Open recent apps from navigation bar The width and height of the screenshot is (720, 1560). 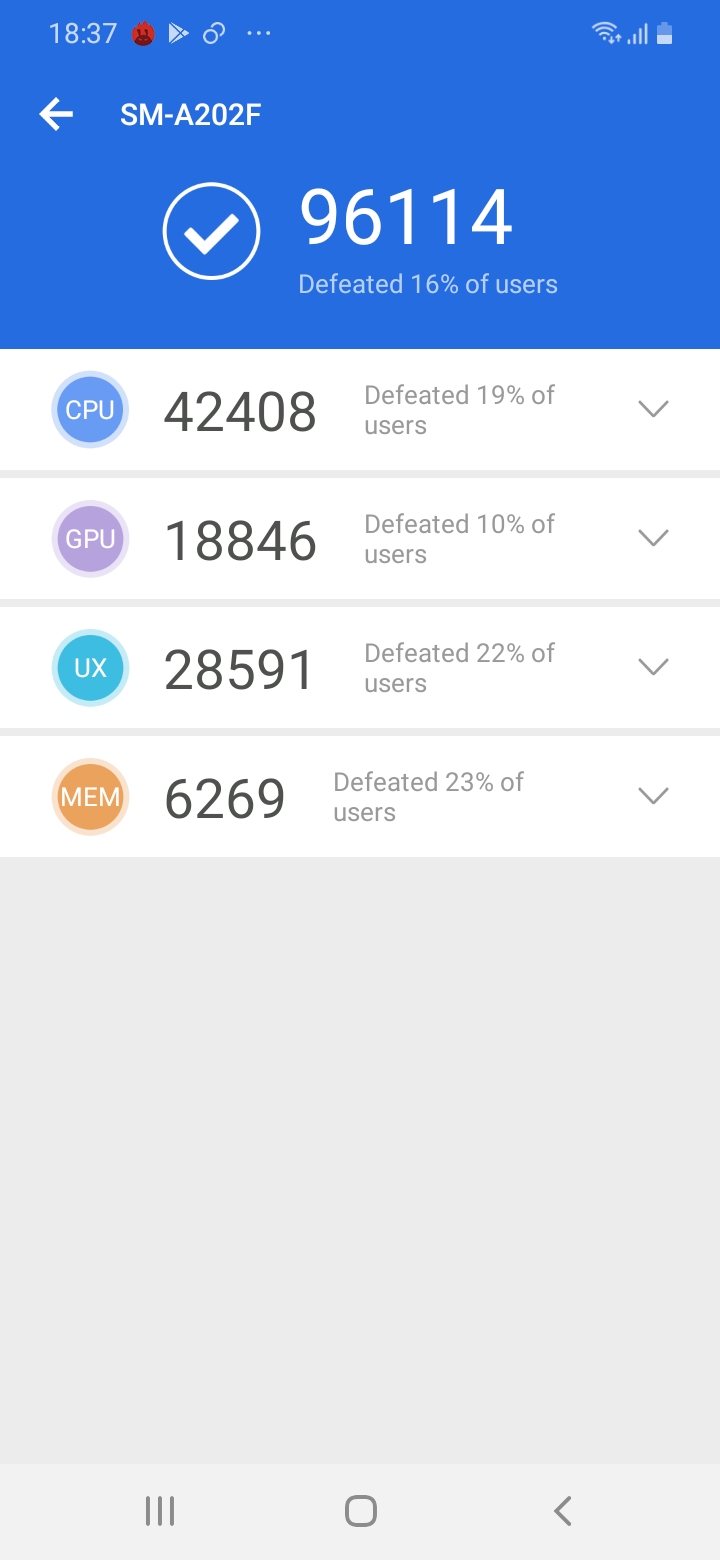pos(160,1511)
